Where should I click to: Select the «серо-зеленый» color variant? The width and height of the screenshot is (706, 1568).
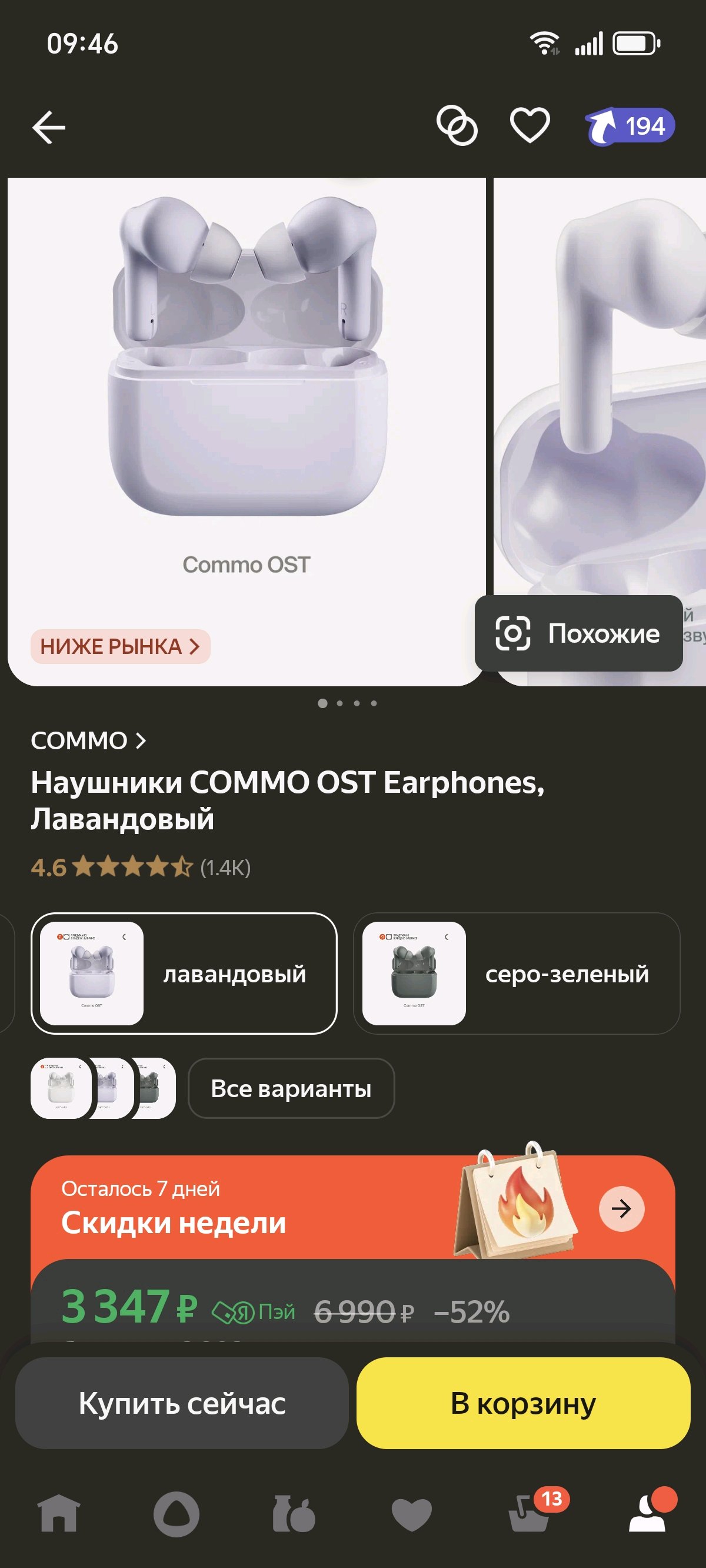[516, 974]
